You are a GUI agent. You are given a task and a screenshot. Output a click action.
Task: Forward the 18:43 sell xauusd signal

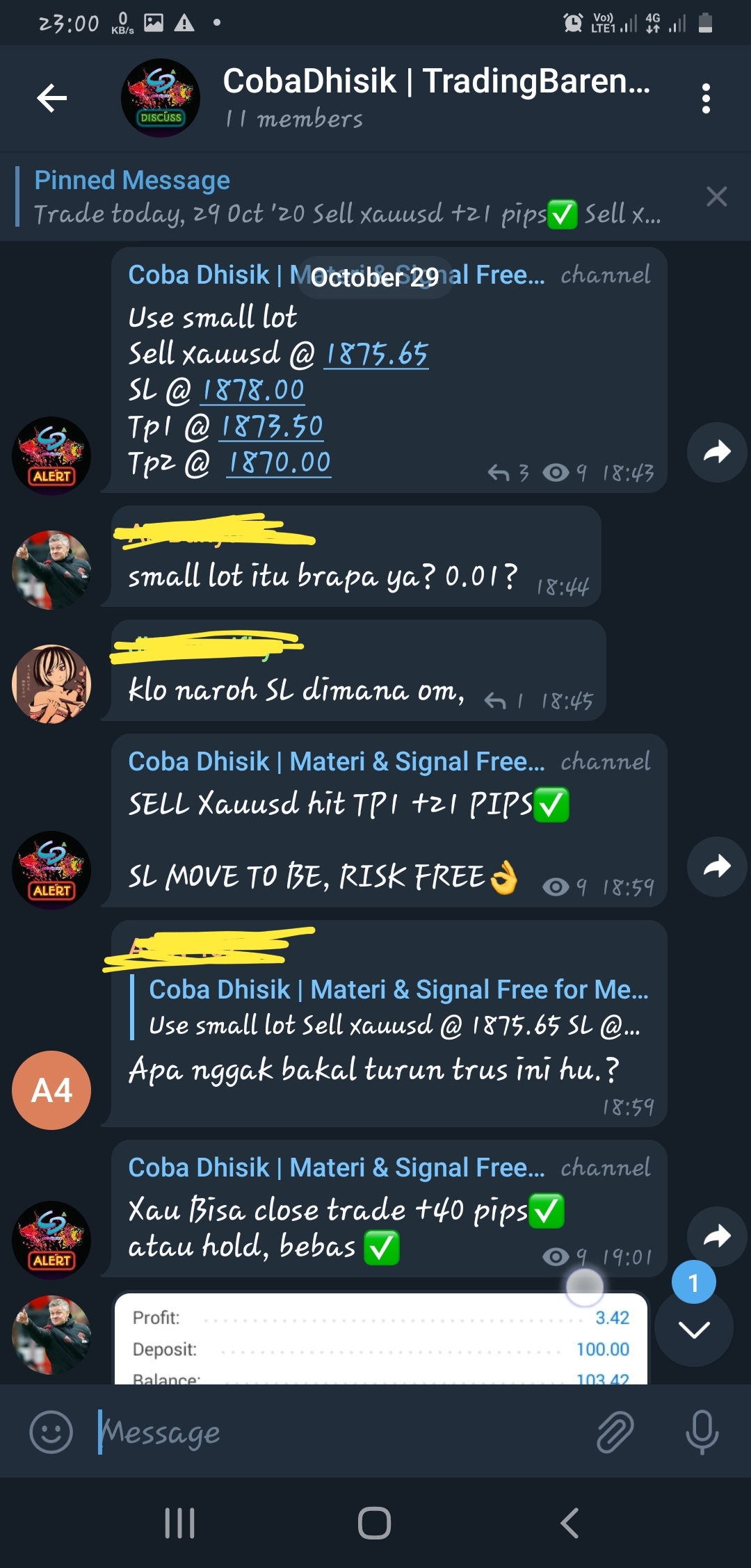[717, 452]
